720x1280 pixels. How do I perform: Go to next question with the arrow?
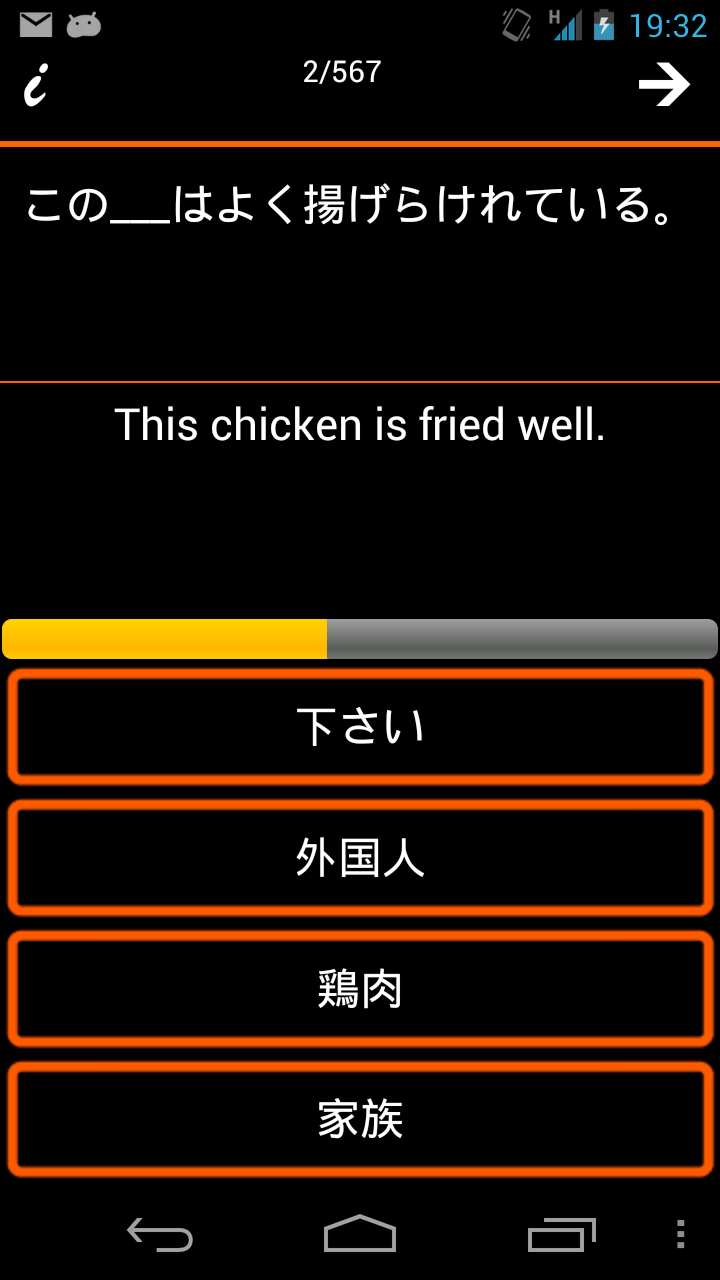pos(664,85)
